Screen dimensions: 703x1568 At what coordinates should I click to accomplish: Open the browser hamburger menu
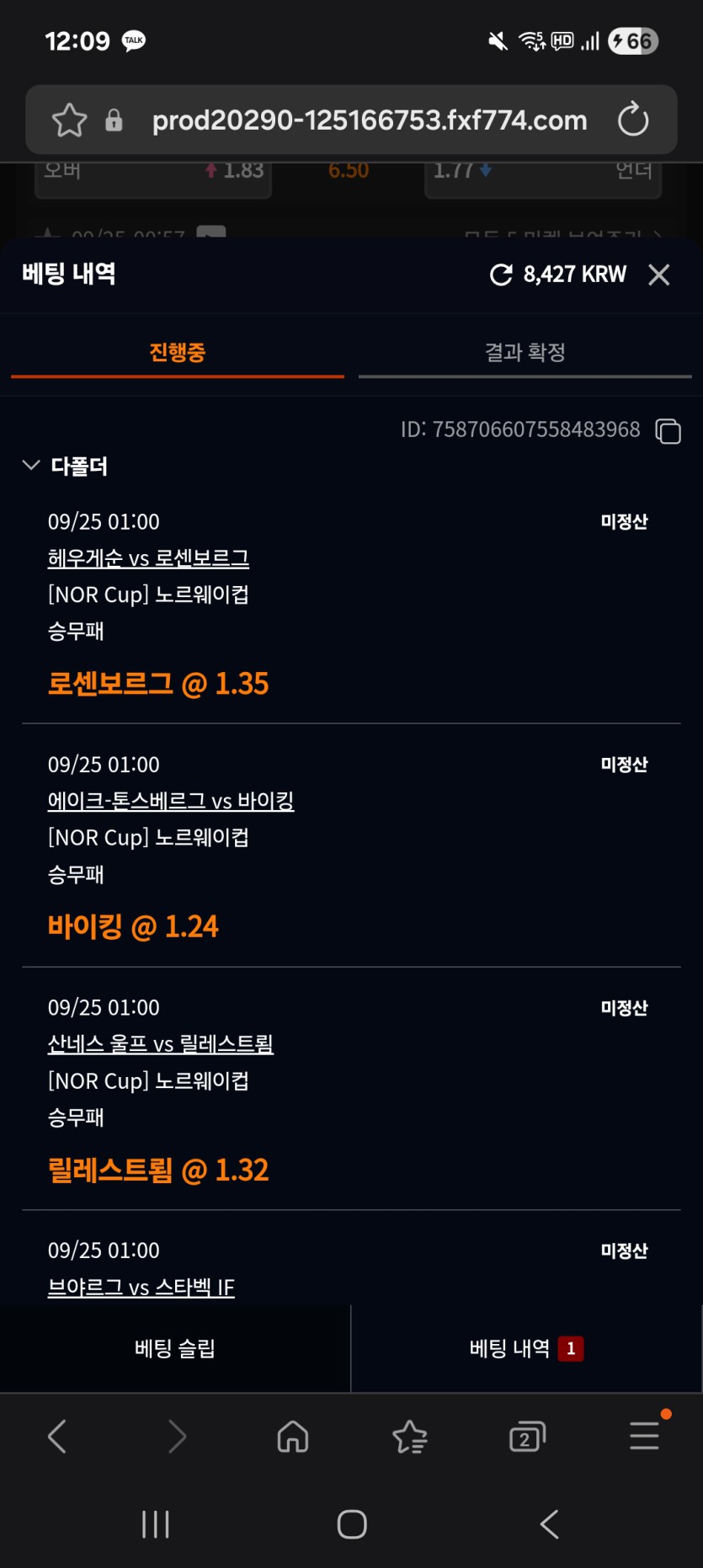tap(645, 1436)
